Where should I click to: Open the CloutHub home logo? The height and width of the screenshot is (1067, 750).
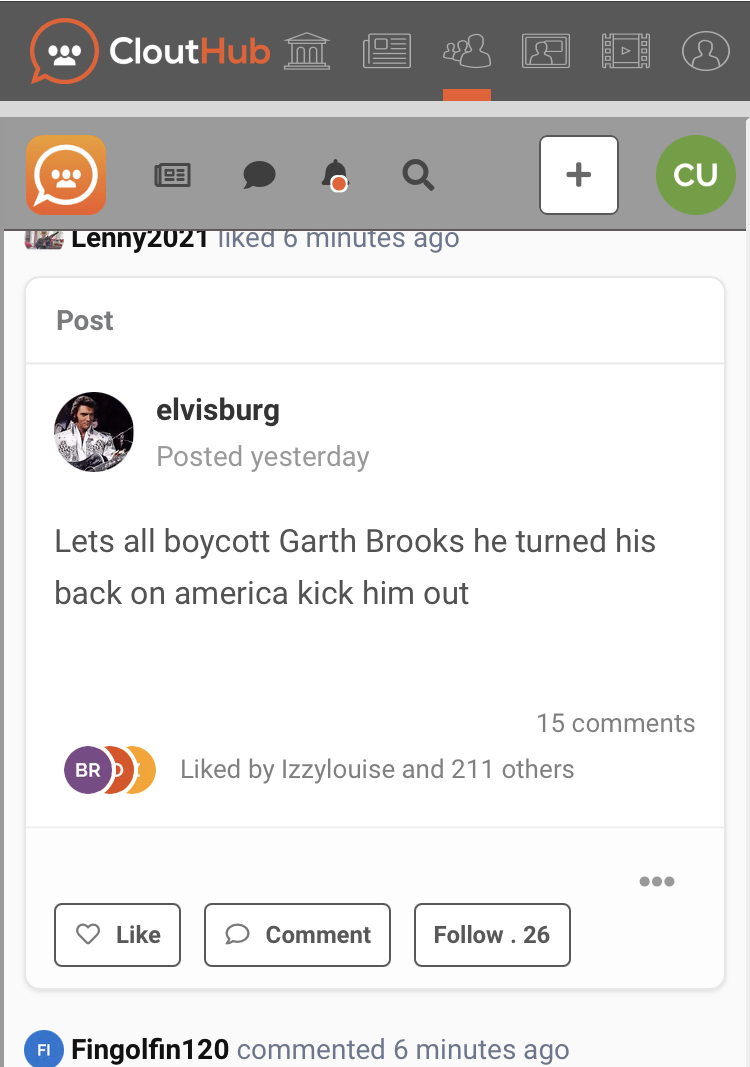(150, 50)
